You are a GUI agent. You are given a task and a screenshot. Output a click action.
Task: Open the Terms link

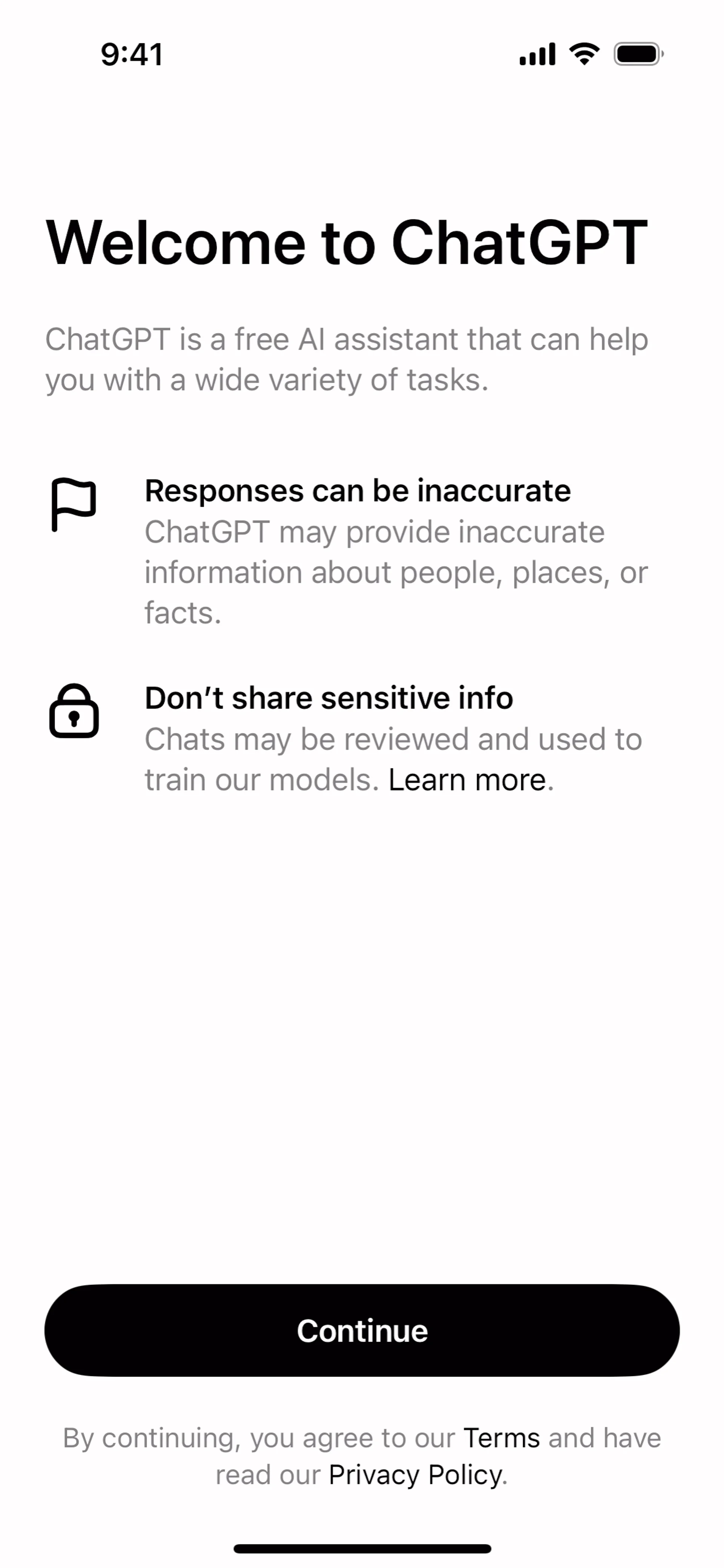click(x=501, y=1438)
